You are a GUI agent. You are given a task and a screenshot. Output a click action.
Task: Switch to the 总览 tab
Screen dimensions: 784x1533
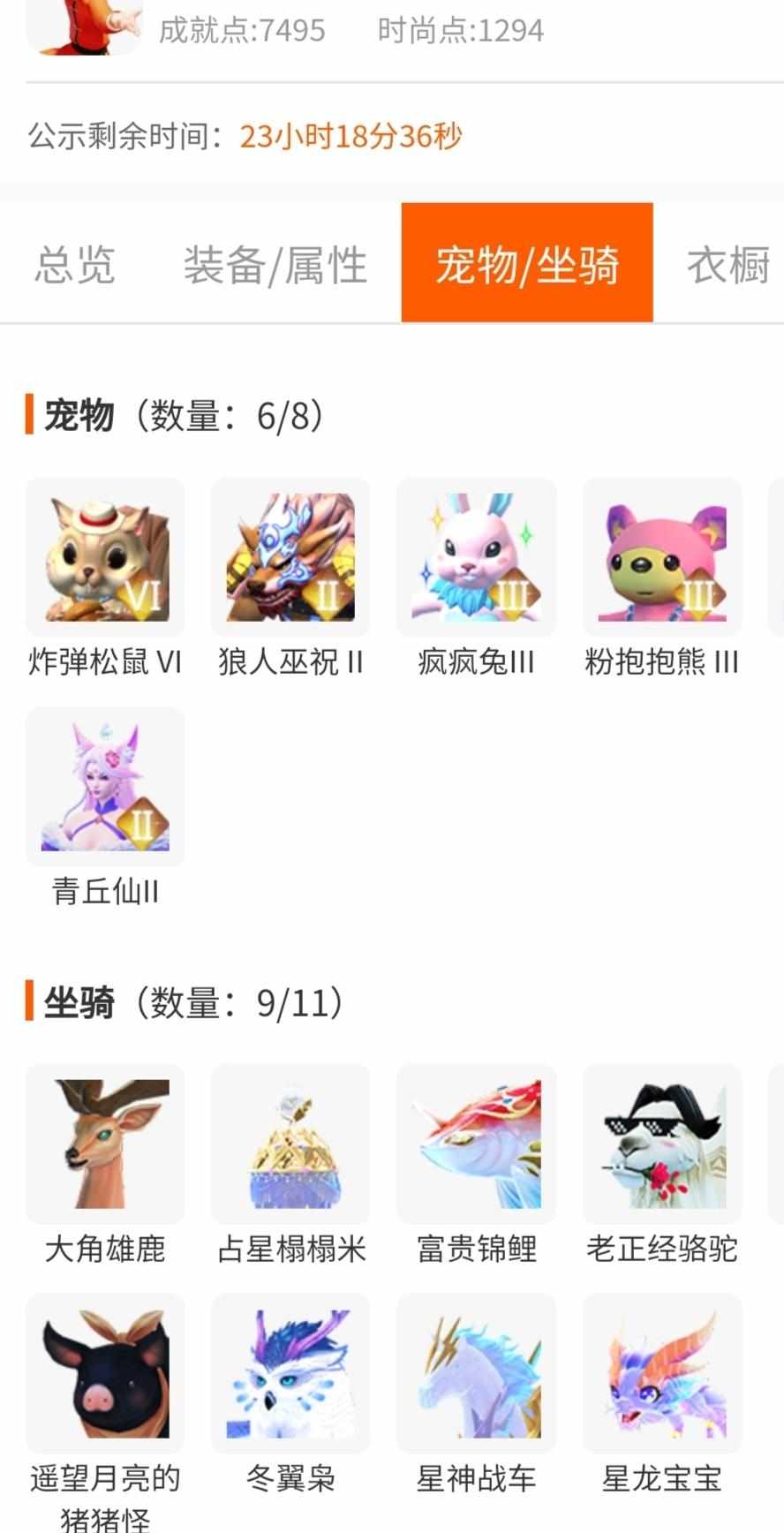(75, 264)
